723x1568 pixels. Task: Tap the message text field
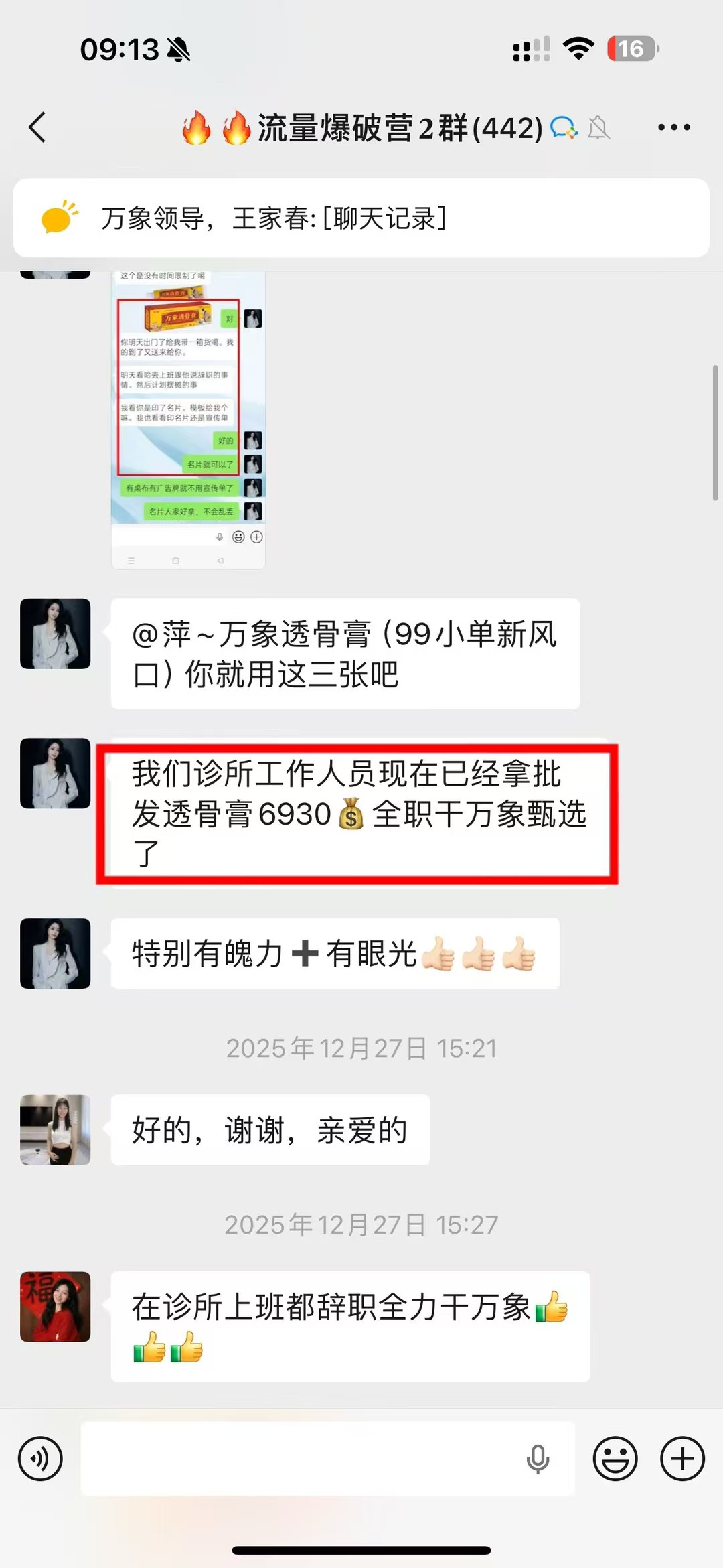point(301,1459)
